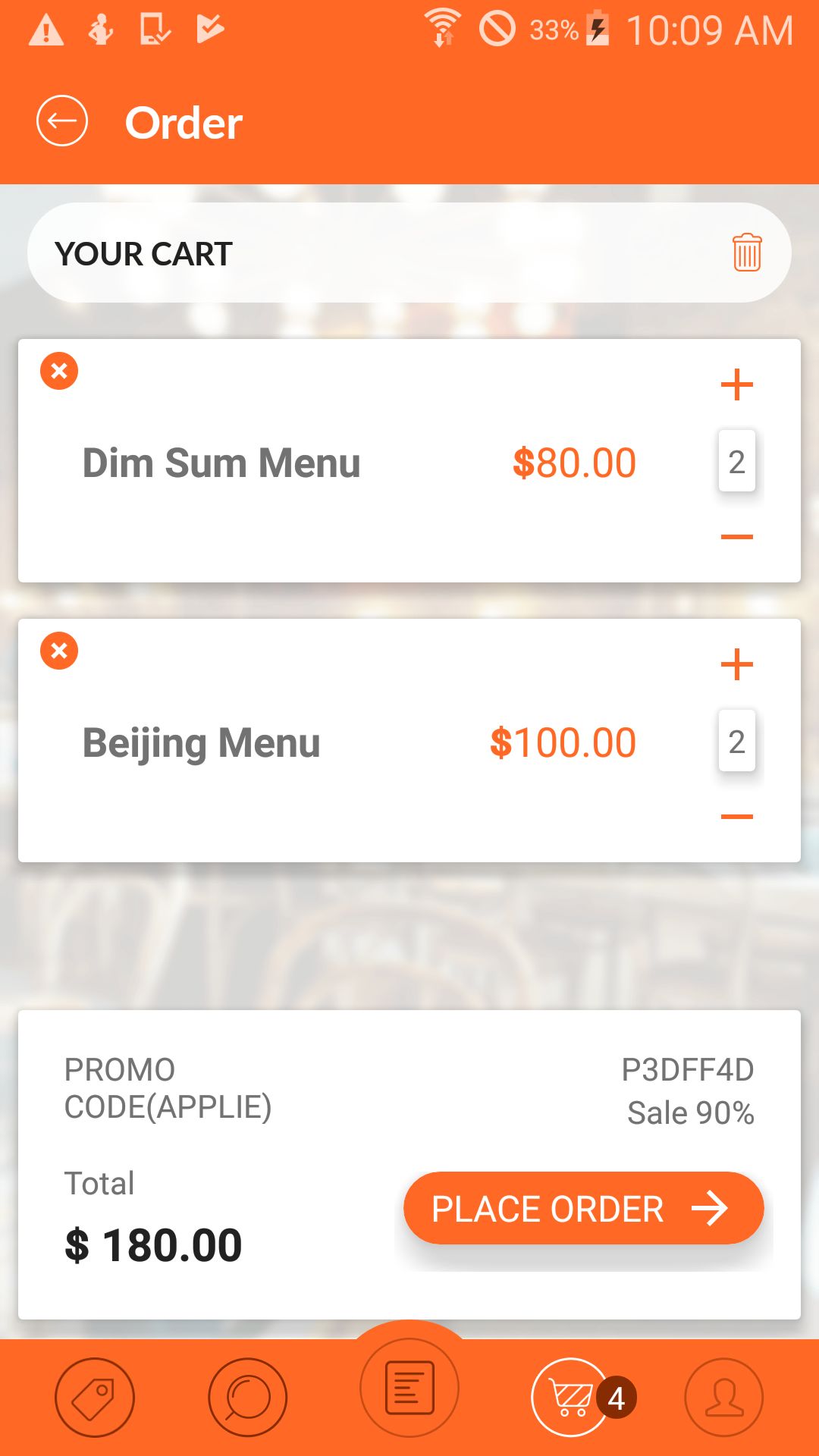Image resolution: width=819 pixels, height=1456 pixels.
Task: Increase the Beijing Menu quantity
Action: 737,664
